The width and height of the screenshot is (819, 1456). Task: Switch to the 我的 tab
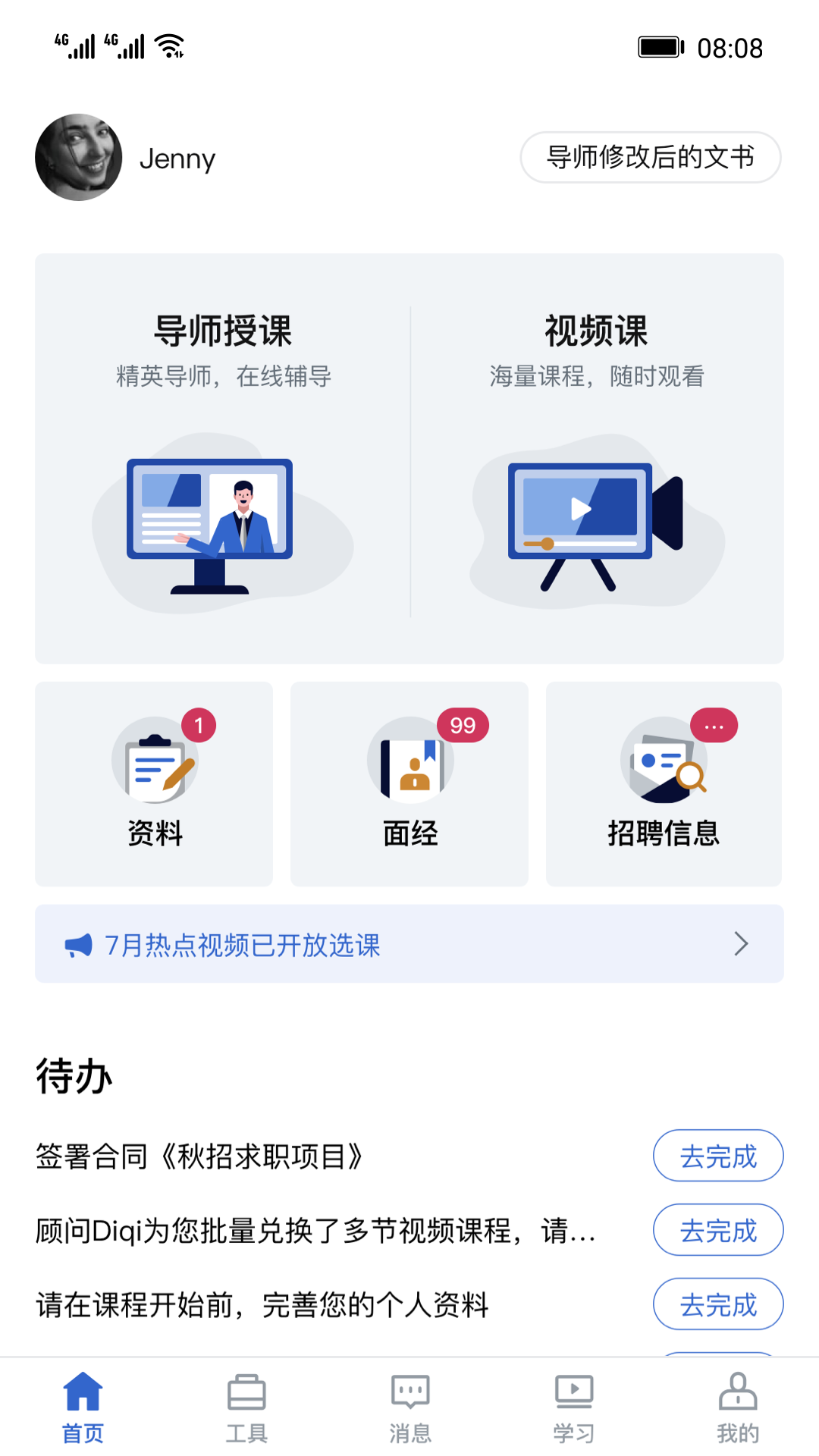[x=738, y=1407]
